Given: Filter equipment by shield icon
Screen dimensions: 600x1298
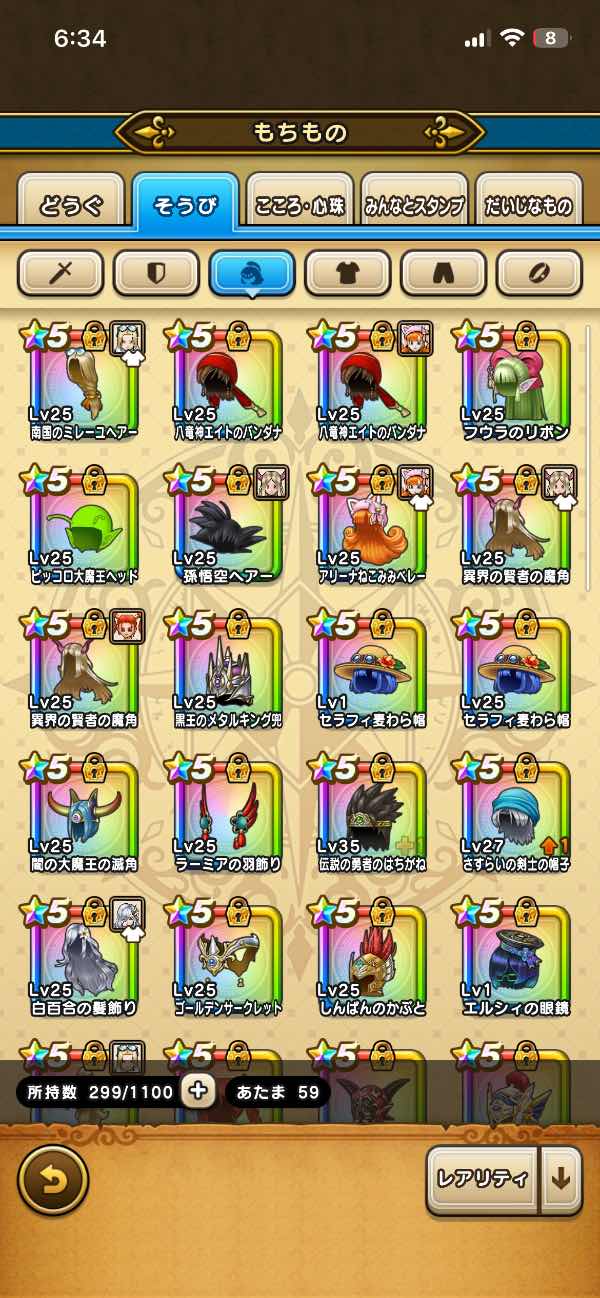Looking at the screenshot, I should 156,272.
